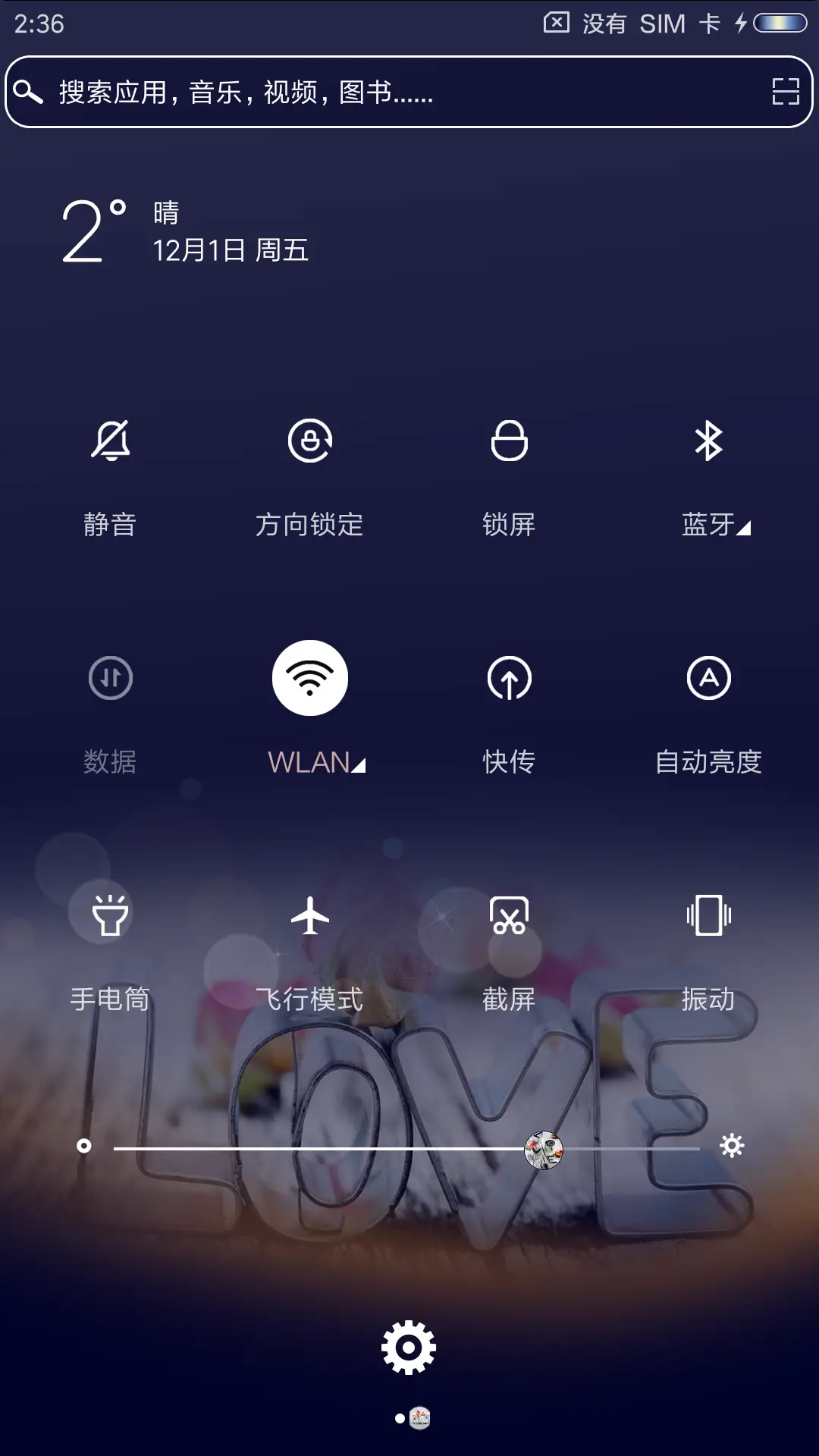
Task: Toggle auto brightness (自动亮度)
Action: [x=707, y=679]
